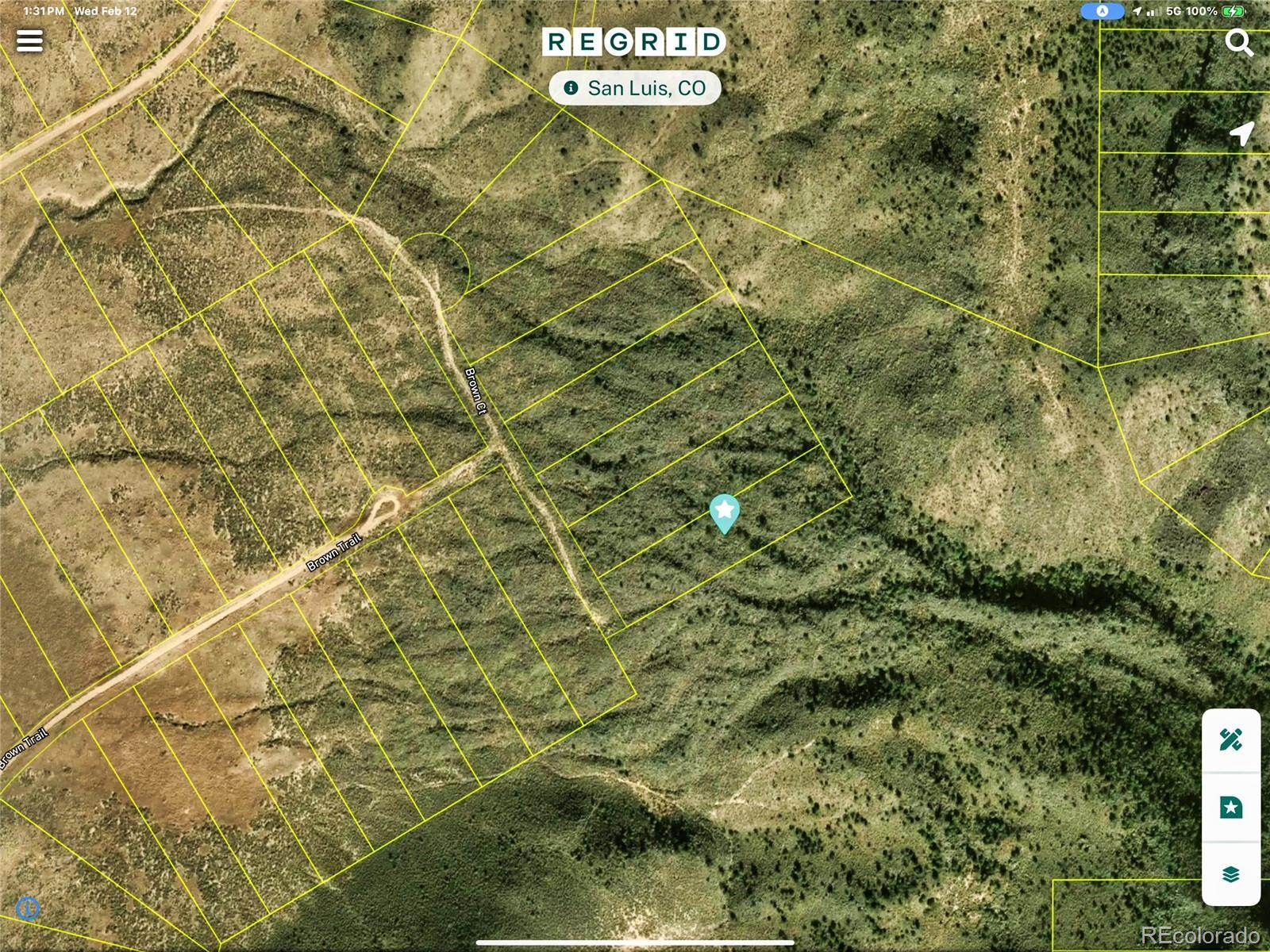Viewport: 1270px width, 952px height.
Task: Open the search magnifier
Action: click(x=1238, y=42)
